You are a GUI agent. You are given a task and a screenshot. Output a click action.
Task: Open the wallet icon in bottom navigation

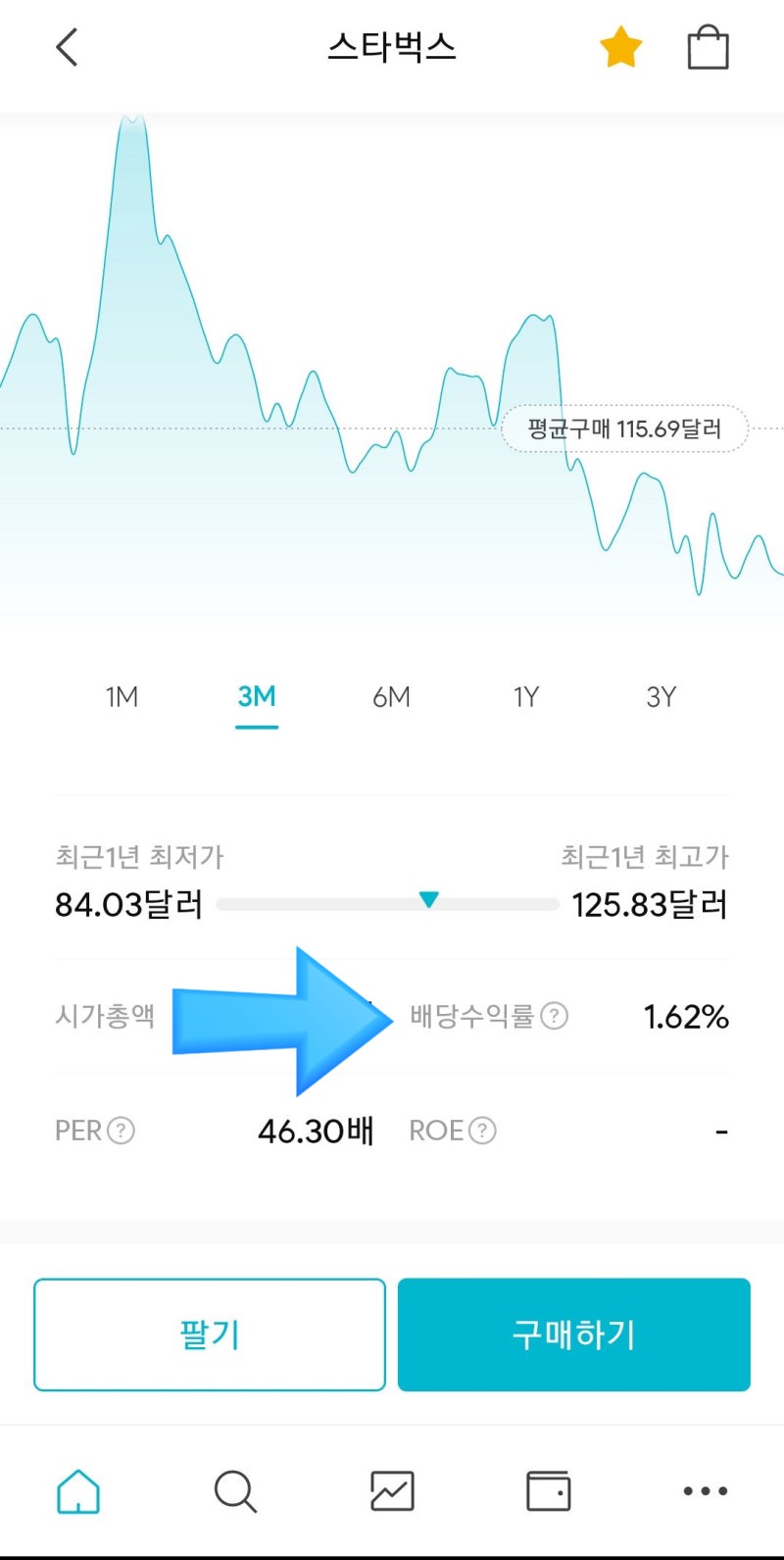pos(548,1490)
